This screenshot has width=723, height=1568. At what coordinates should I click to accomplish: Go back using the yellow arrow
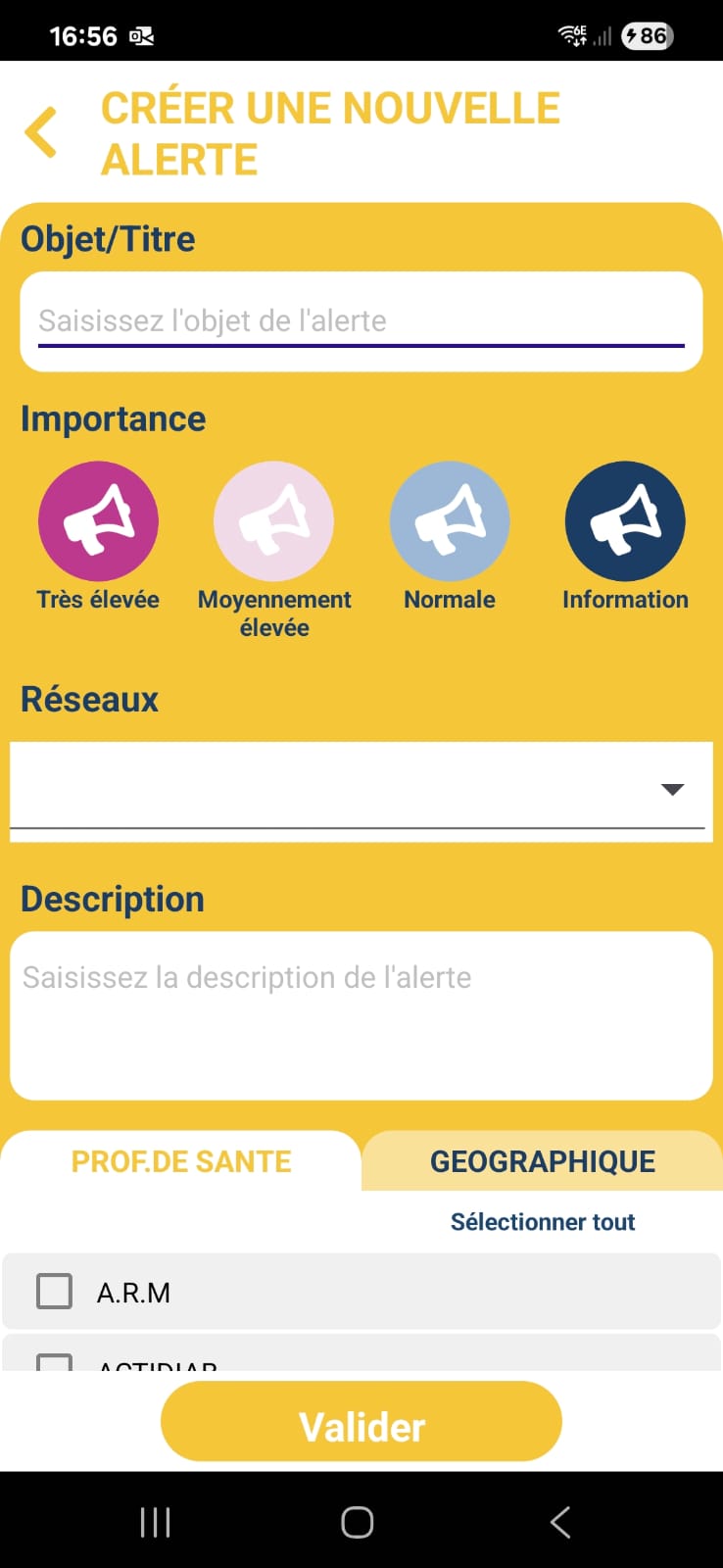point(41,133)
